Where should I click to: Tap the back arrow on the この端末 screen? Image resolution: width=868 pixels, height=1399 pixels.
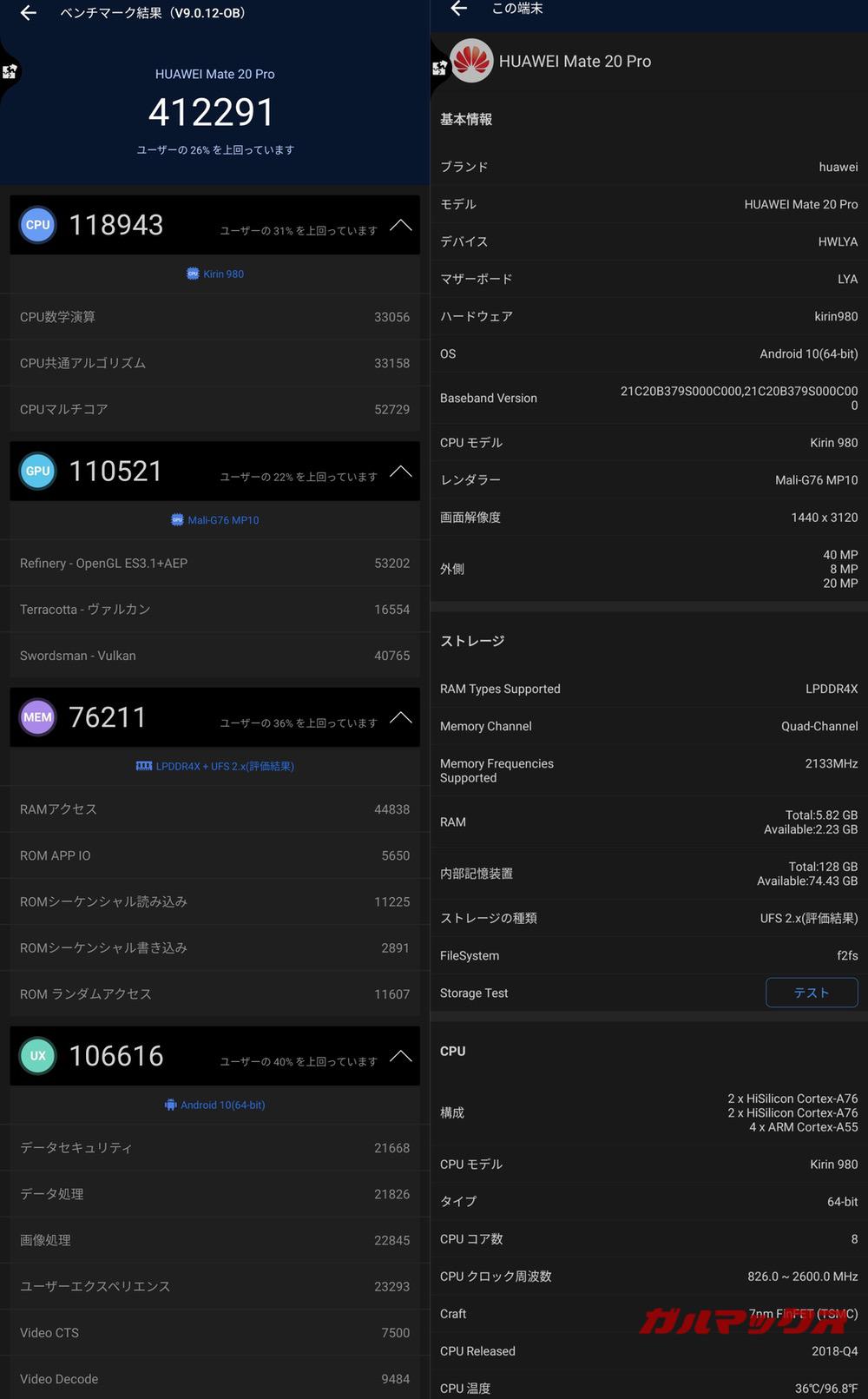coord(458,9)
